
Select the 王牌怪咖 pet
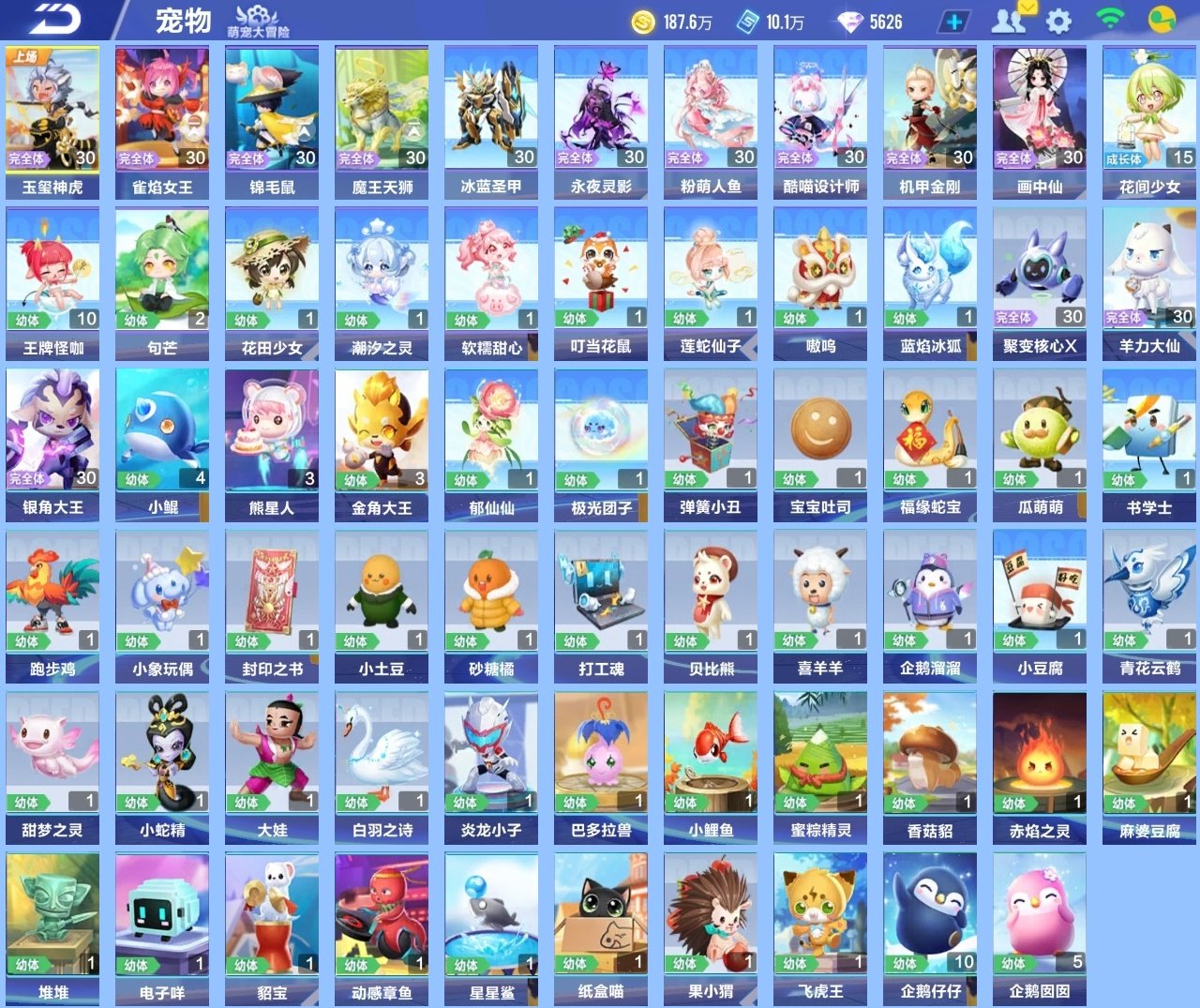[x=52, y=283]
